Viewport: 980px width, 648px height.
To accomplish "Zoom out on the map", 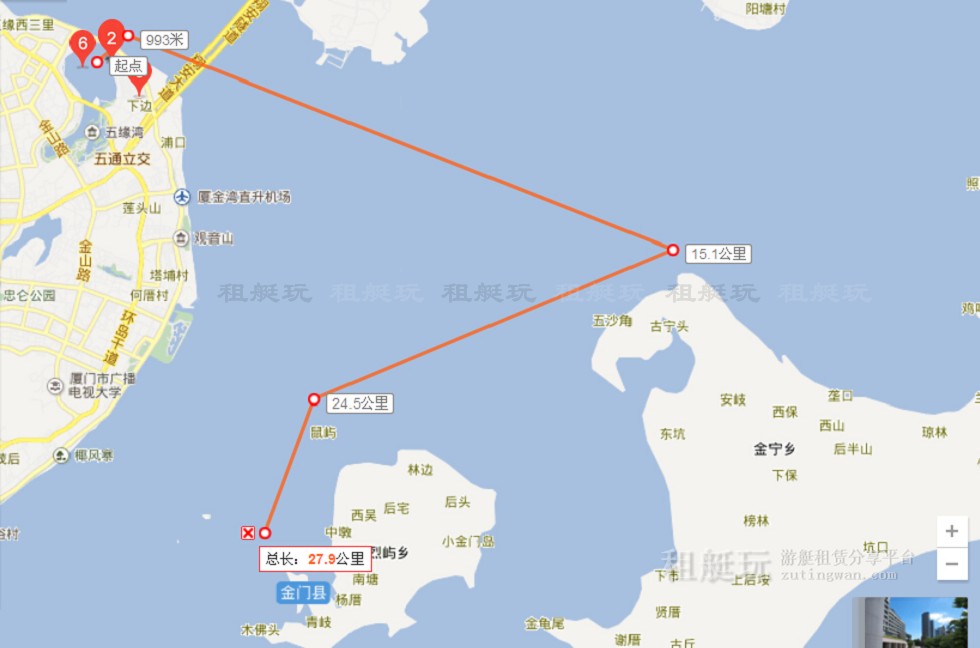I will coord(951,564).
